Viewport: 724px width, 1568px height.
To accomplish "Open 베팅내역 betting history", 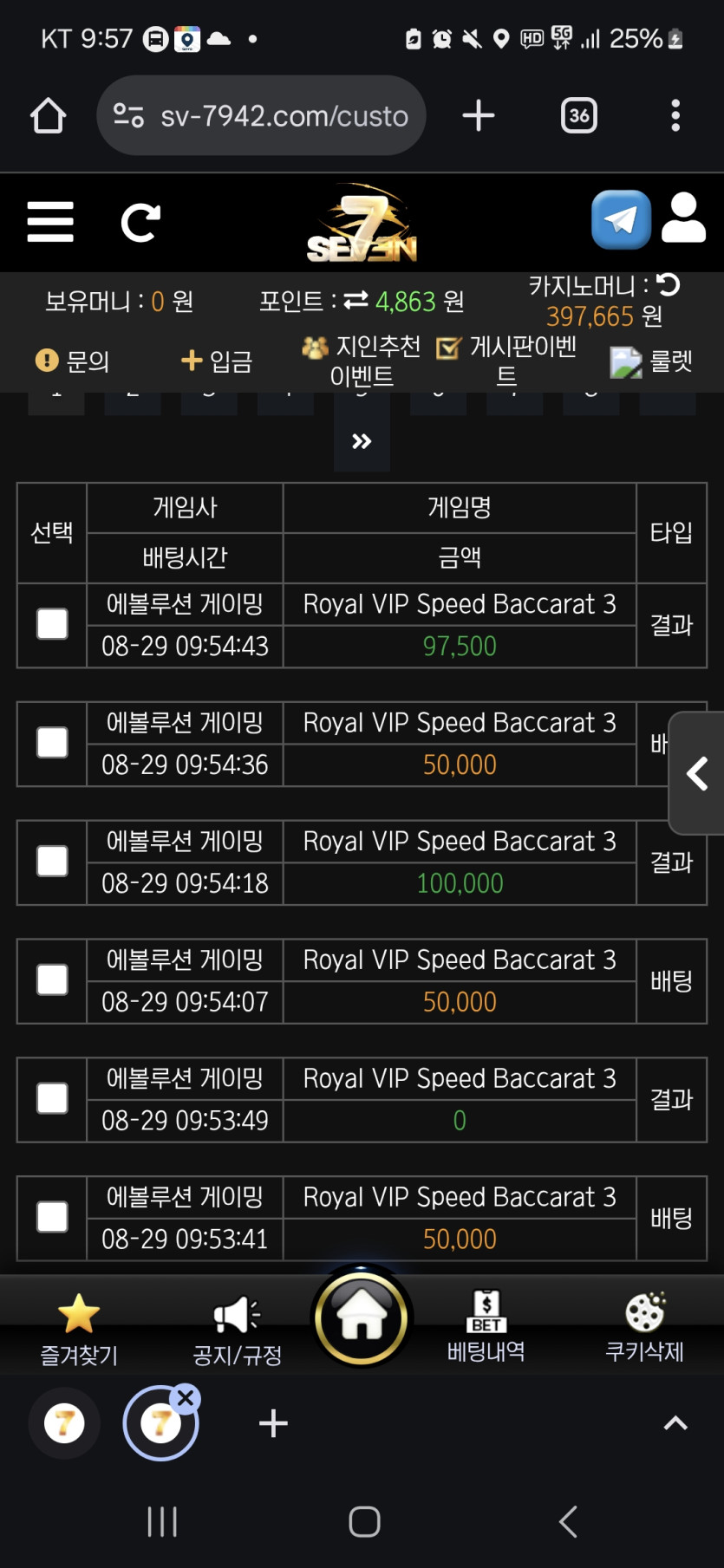I will click(486, 1327).
